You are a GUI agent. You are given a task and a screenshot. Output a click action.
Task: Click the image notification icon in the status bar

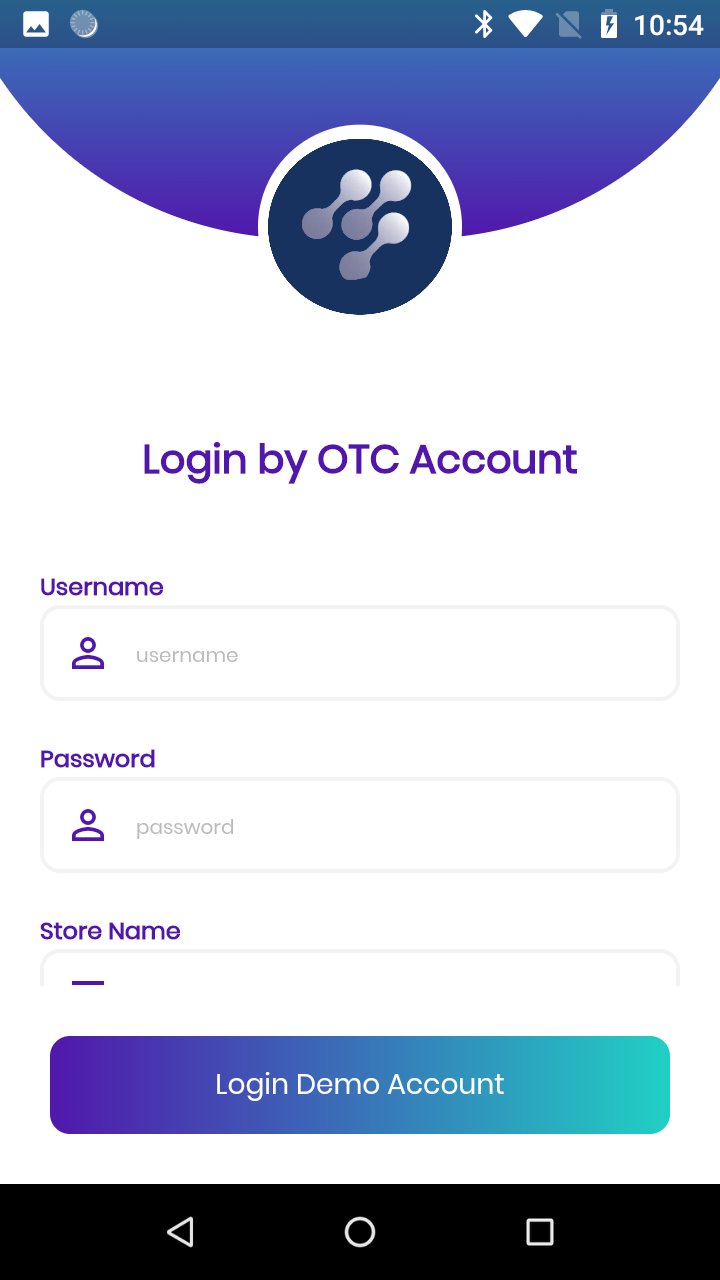34,23
